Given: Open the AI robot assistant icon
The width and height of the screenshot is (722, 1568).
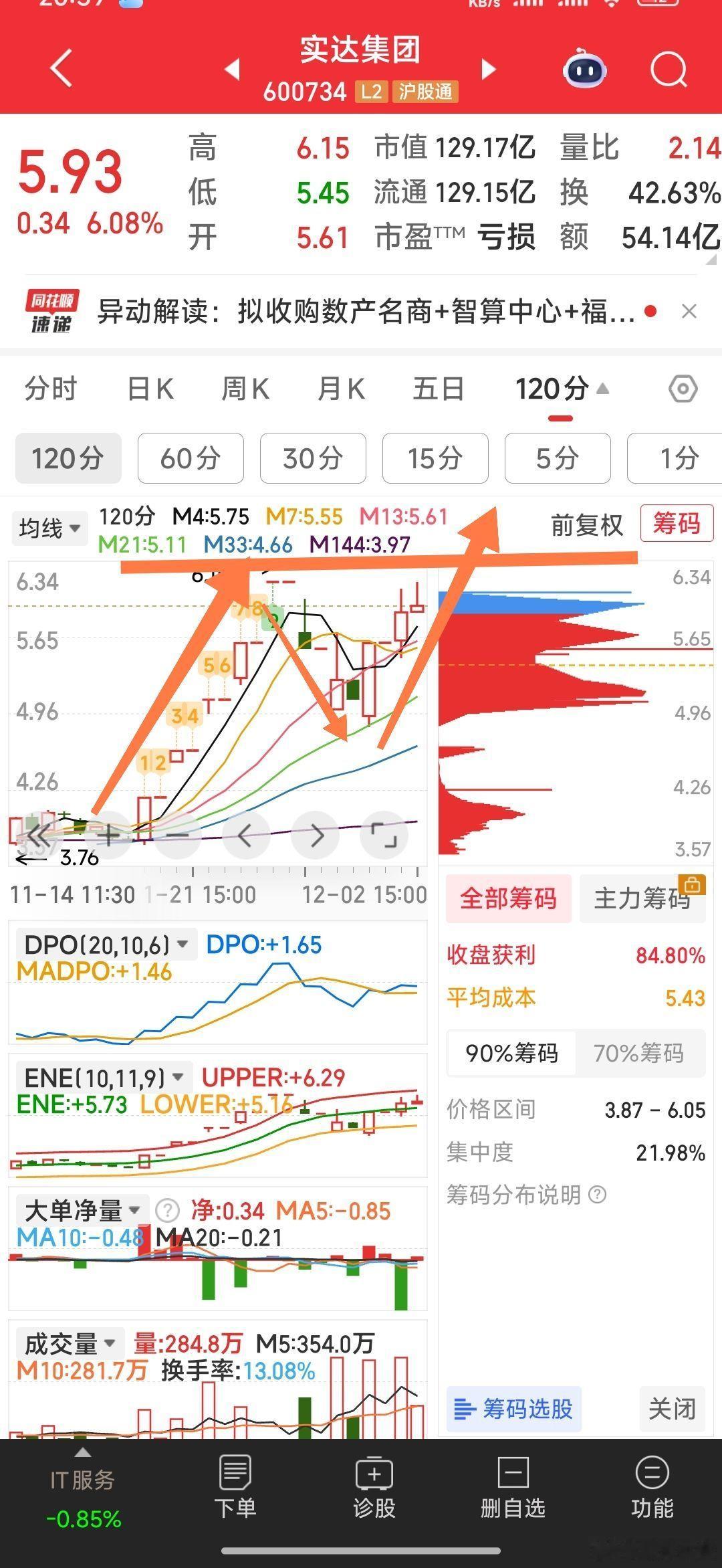Looking at the screenshot, I should point(583,69).
